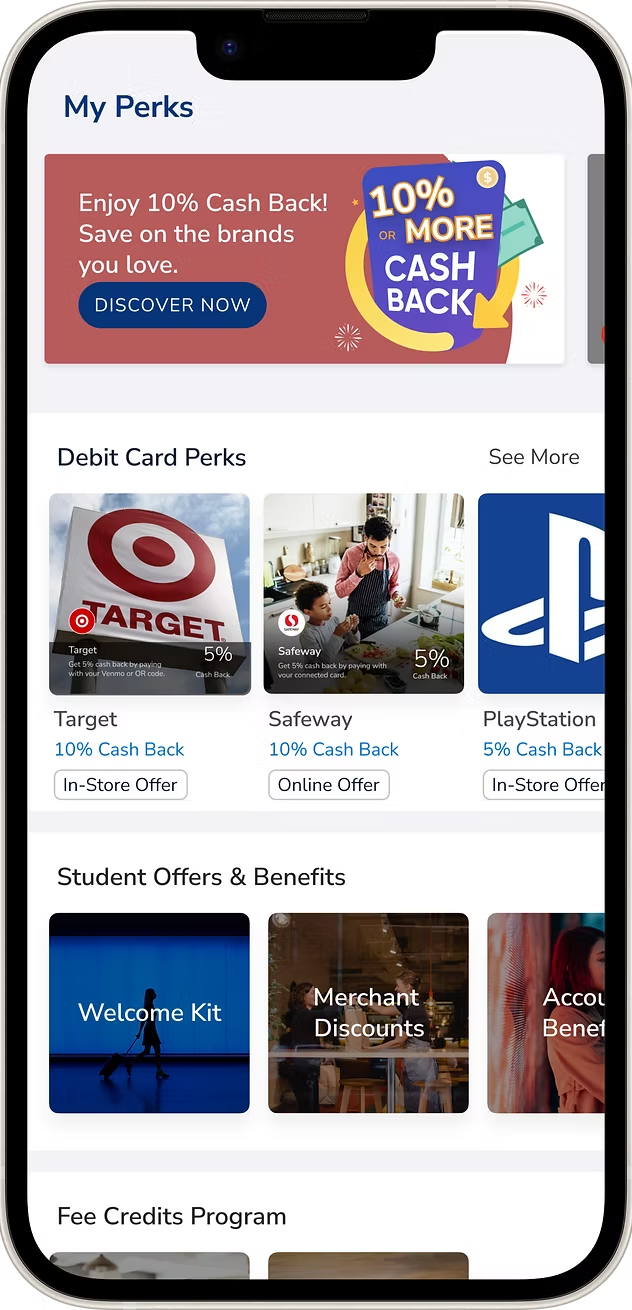The height and width of the screenshot is (1310, 632).
Task: View Merchant Discounts for students
Action: point(368,1012)
